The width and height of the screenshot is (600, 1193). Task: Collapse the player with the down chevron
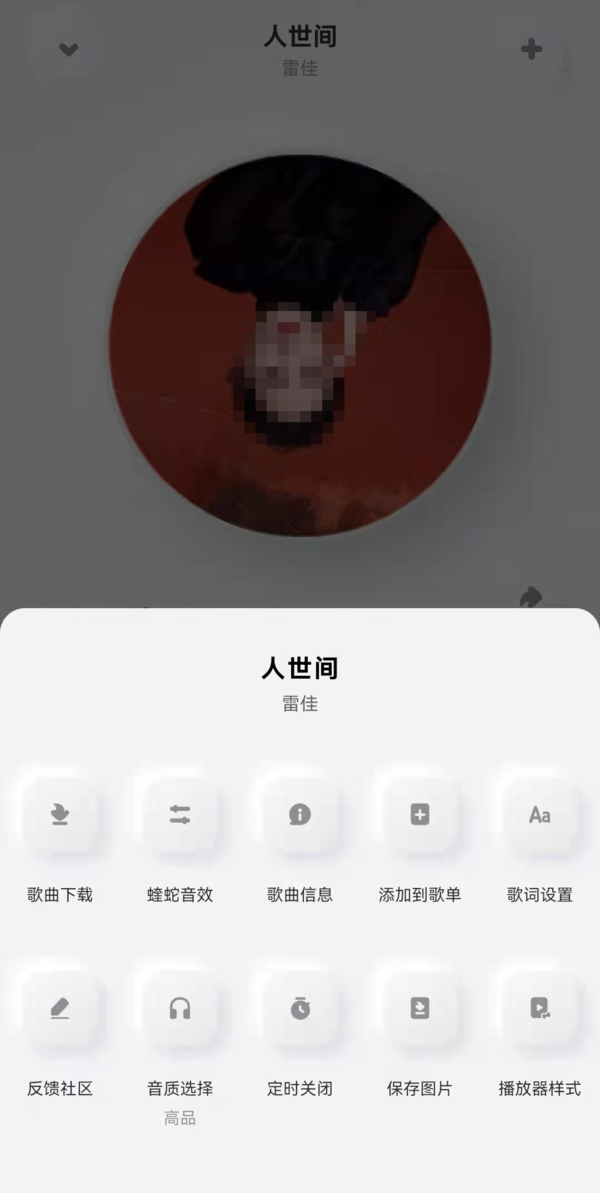coord(68,49)
